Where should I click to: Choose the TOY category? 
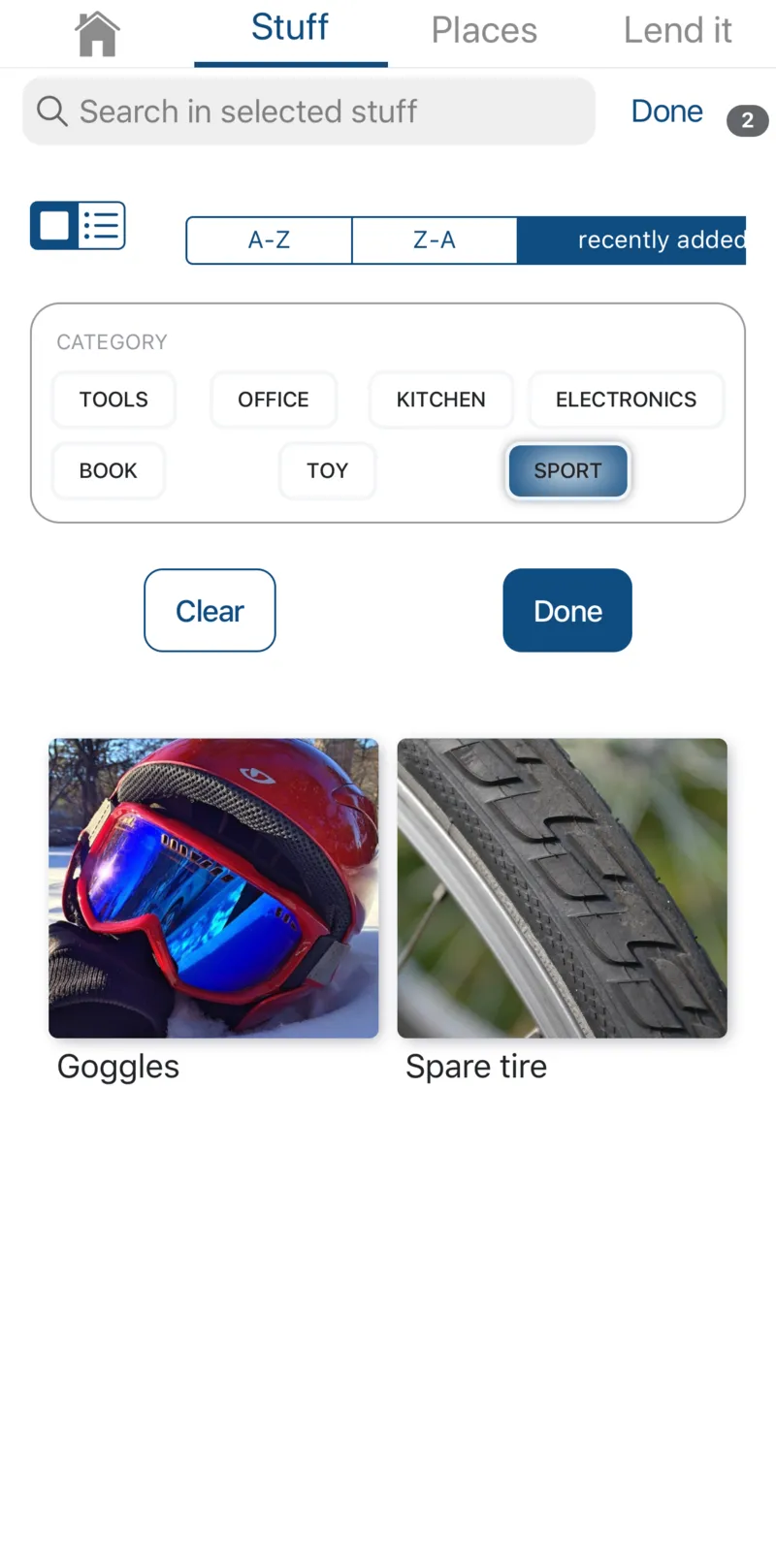(x=327, y=471)
